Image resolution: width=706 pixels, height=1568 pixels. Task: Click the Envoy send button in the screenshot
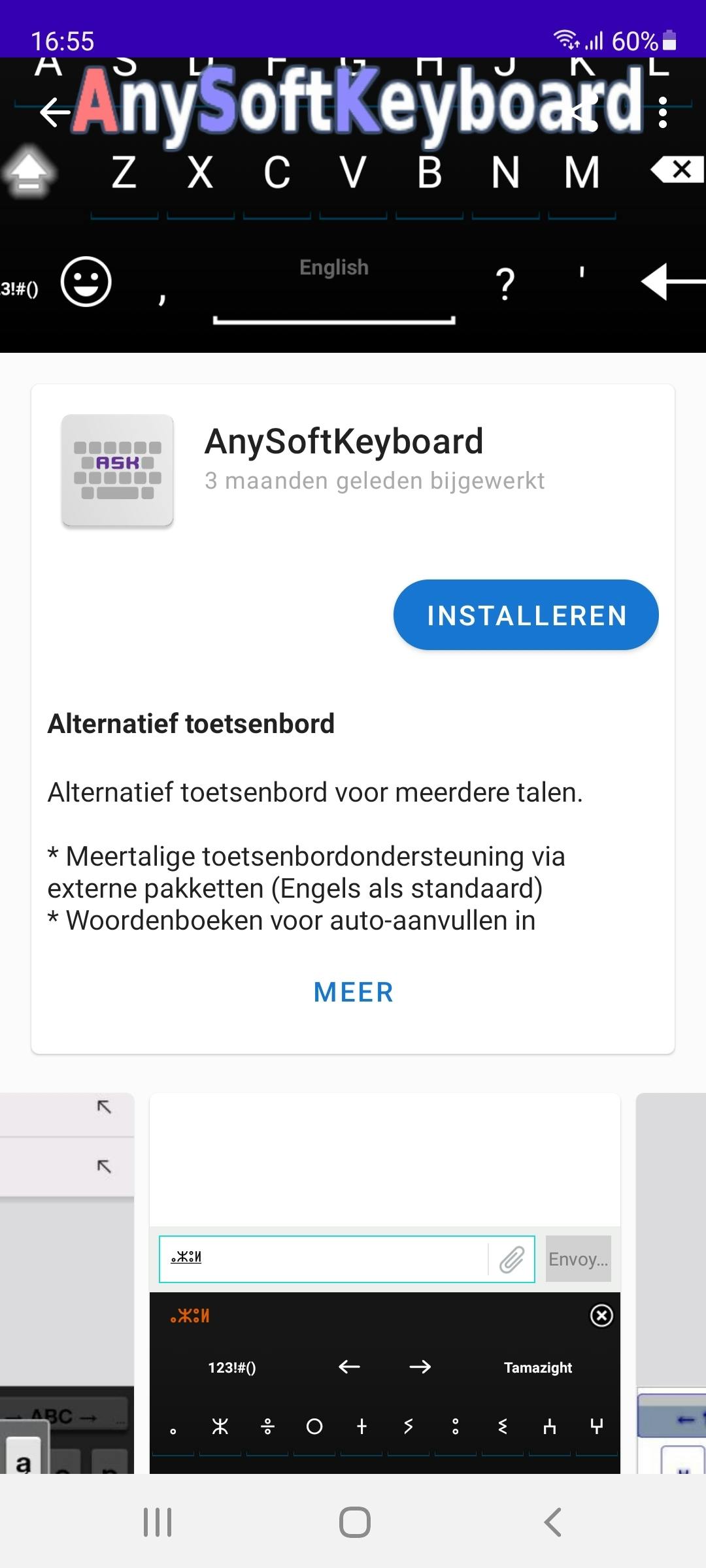point(578,1258)
